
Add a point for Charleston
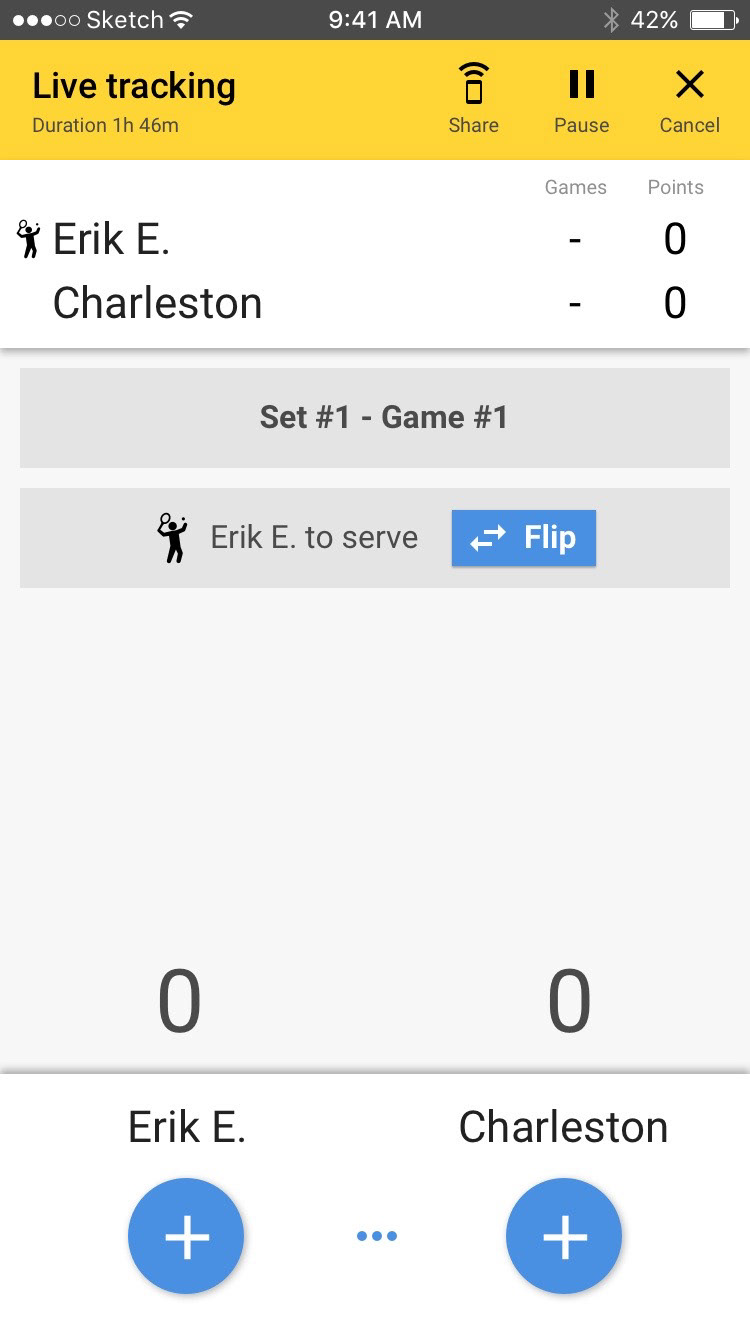[564, 1237]
